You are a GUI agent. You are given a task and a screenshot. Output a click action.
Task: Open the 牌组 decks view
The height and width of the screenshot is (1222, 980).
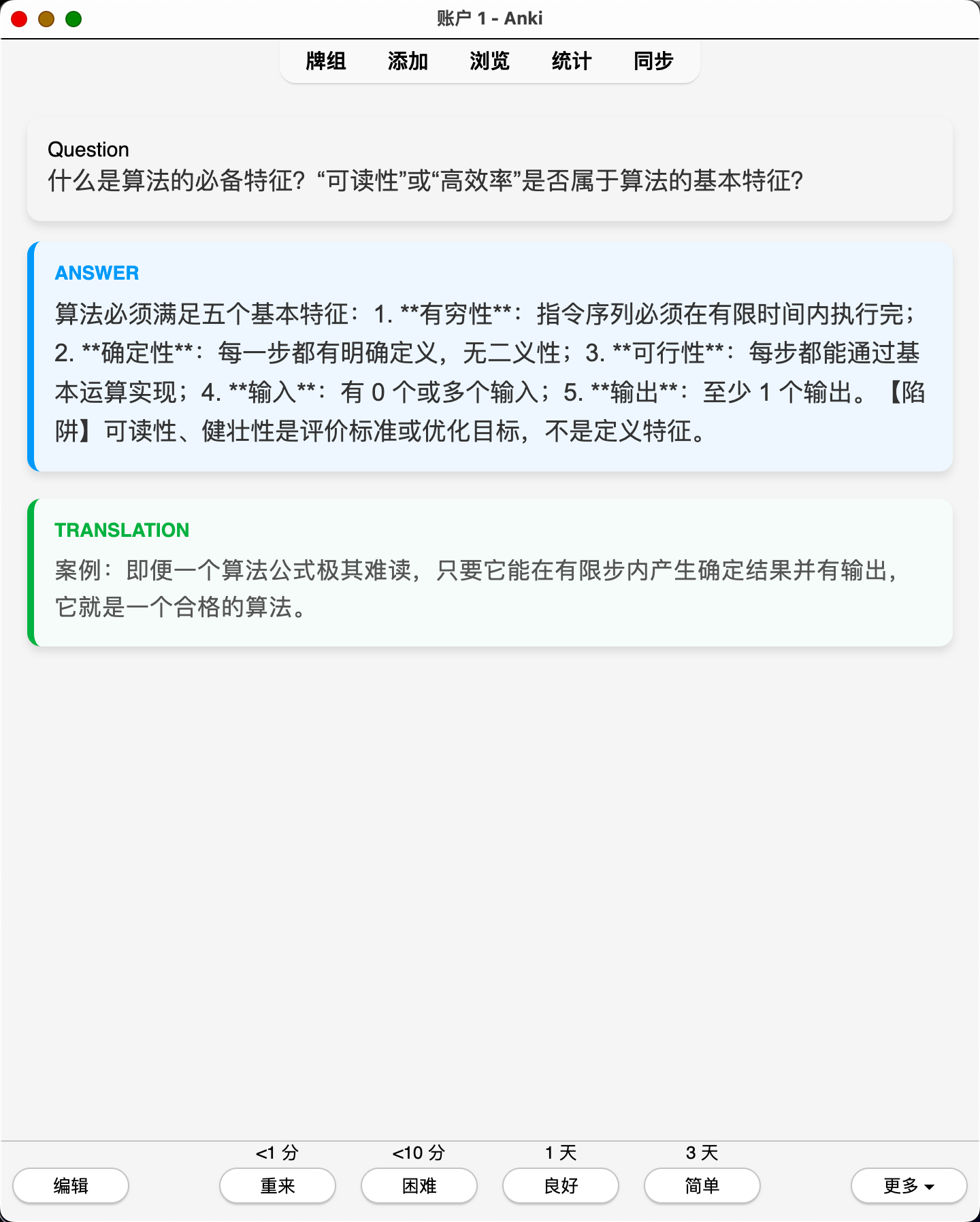pos(326,61)
